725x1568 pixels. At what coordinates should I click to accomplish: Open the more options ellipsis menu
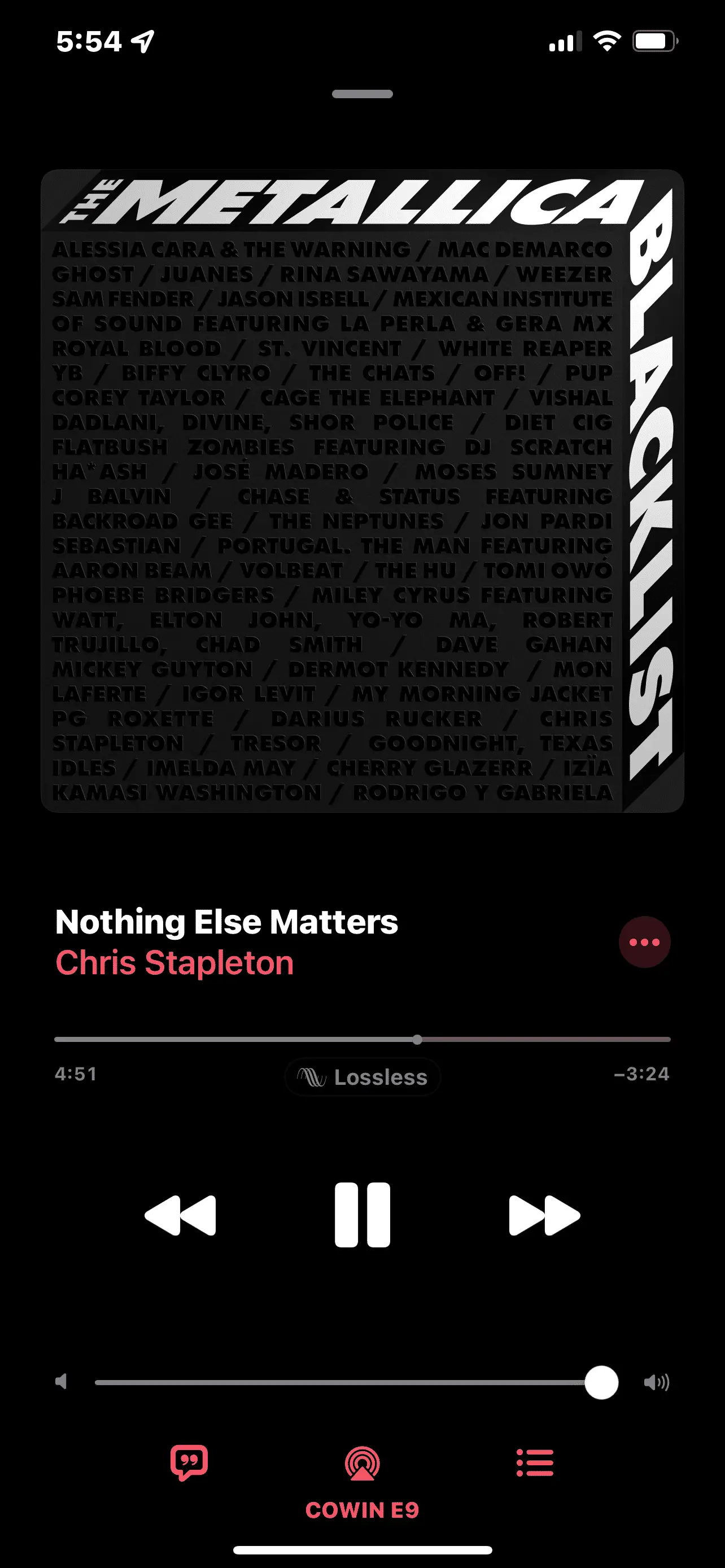[644, 942]
